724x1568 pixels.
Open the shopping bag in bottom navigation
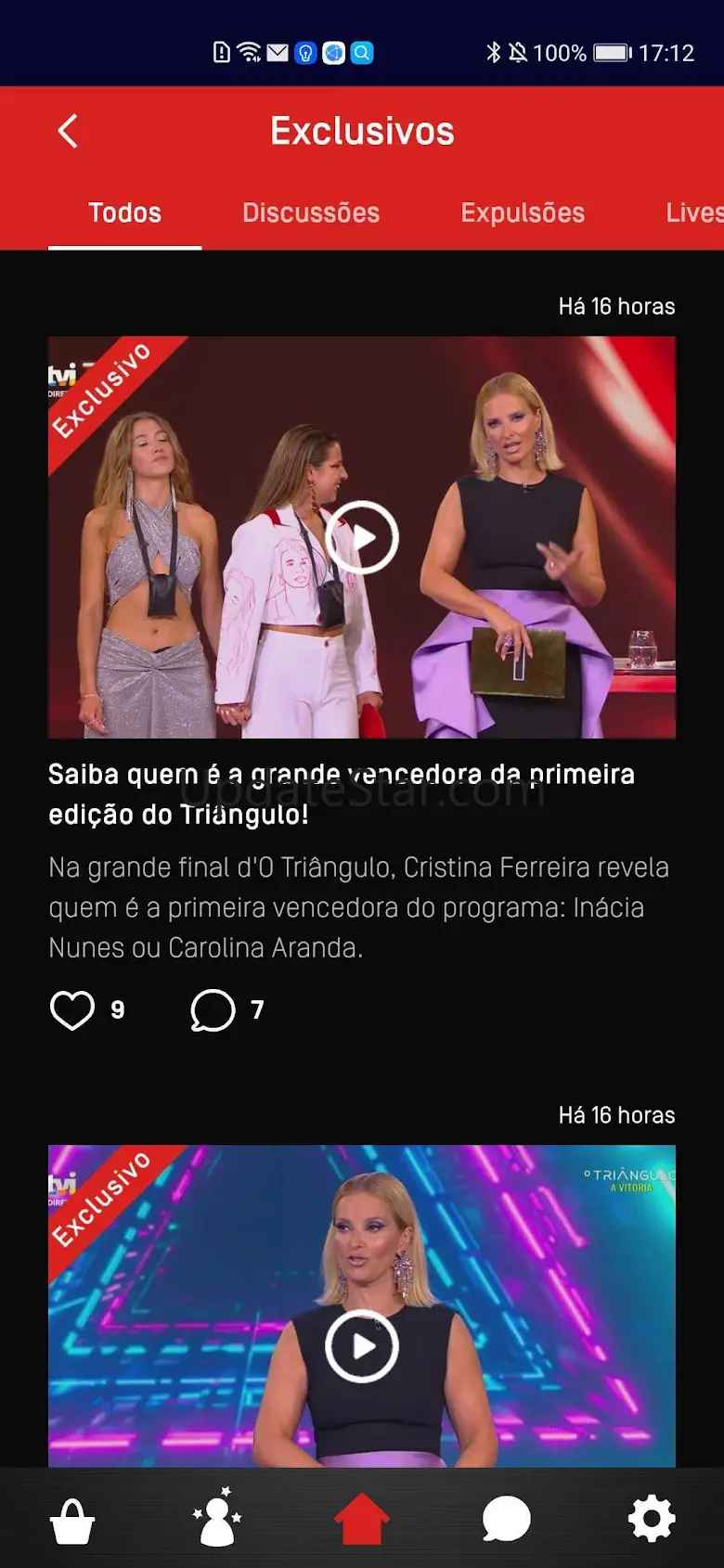click(72, 1520)
